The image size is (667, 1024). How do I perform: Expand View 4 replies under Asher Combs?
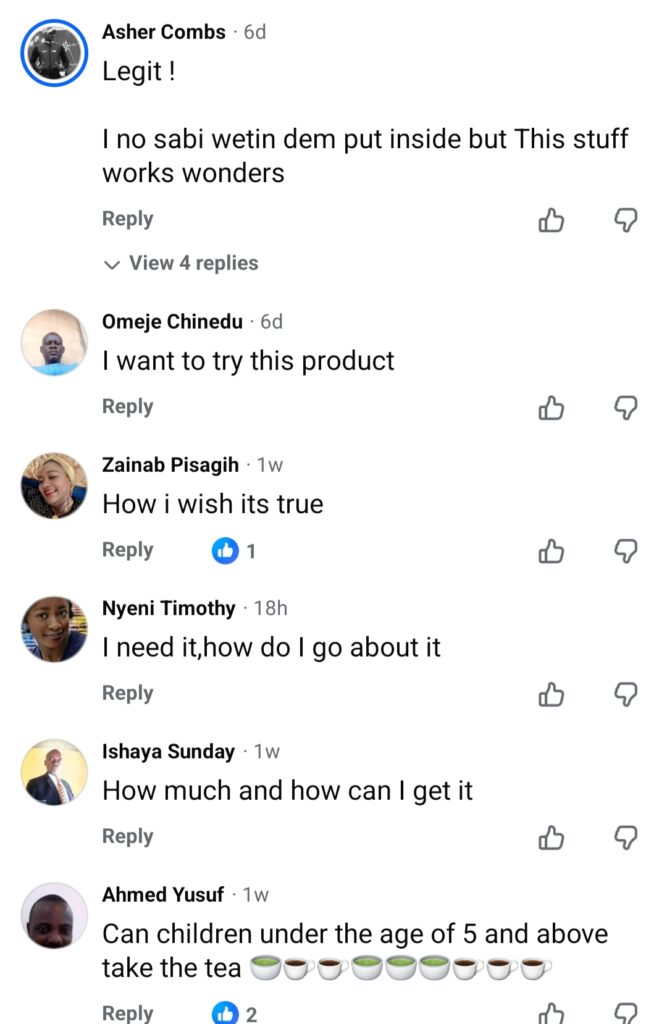182,263
